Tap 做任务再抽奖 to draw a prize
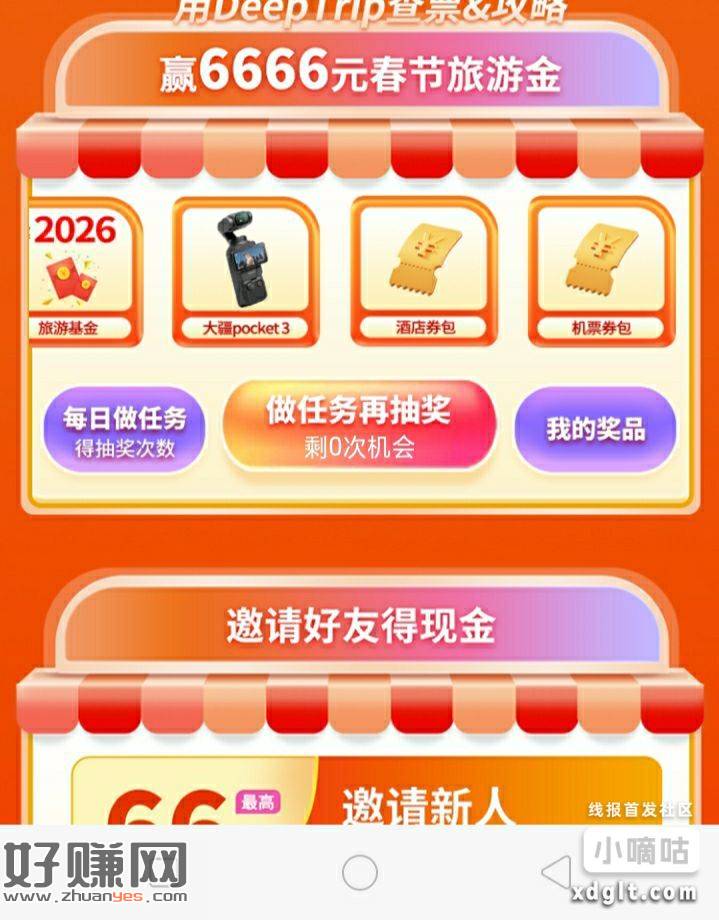The width and height of the screenshot is (719, 920). click(359, 426)
